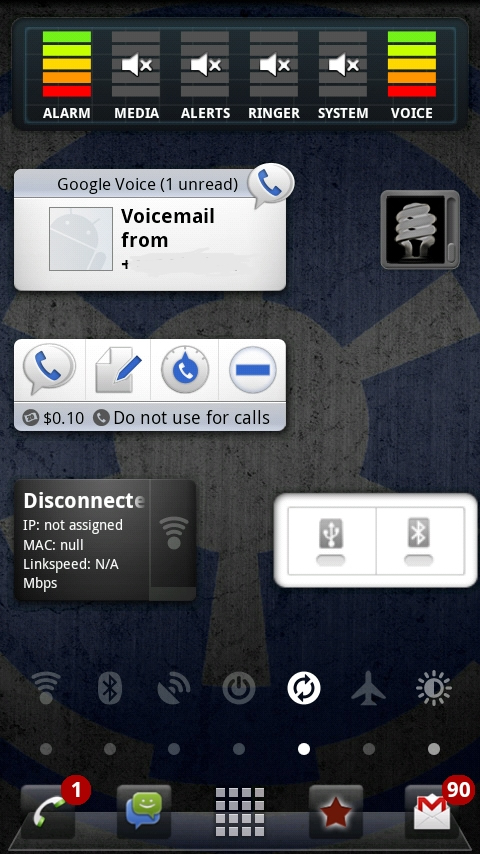Compose a new Google Voice text
The height and width of the screenshot is (854, 480).
click(x=118, y=370)
